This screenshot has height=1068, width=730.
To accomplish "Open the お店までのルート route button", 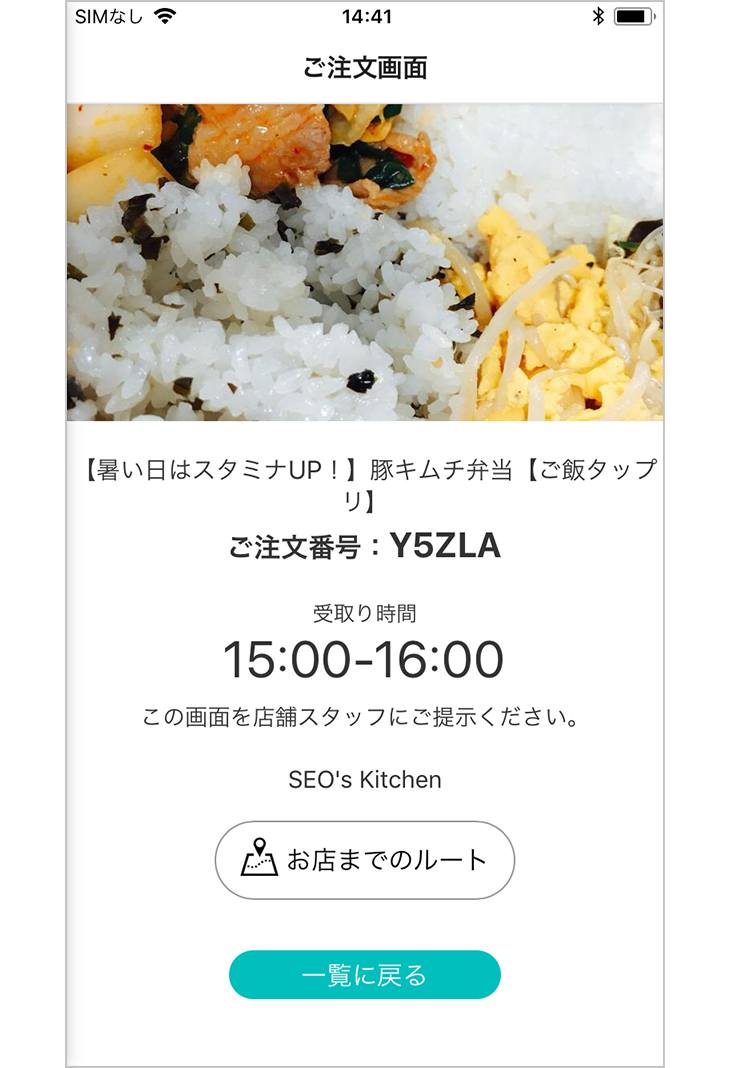I will (x=364, y=860).
